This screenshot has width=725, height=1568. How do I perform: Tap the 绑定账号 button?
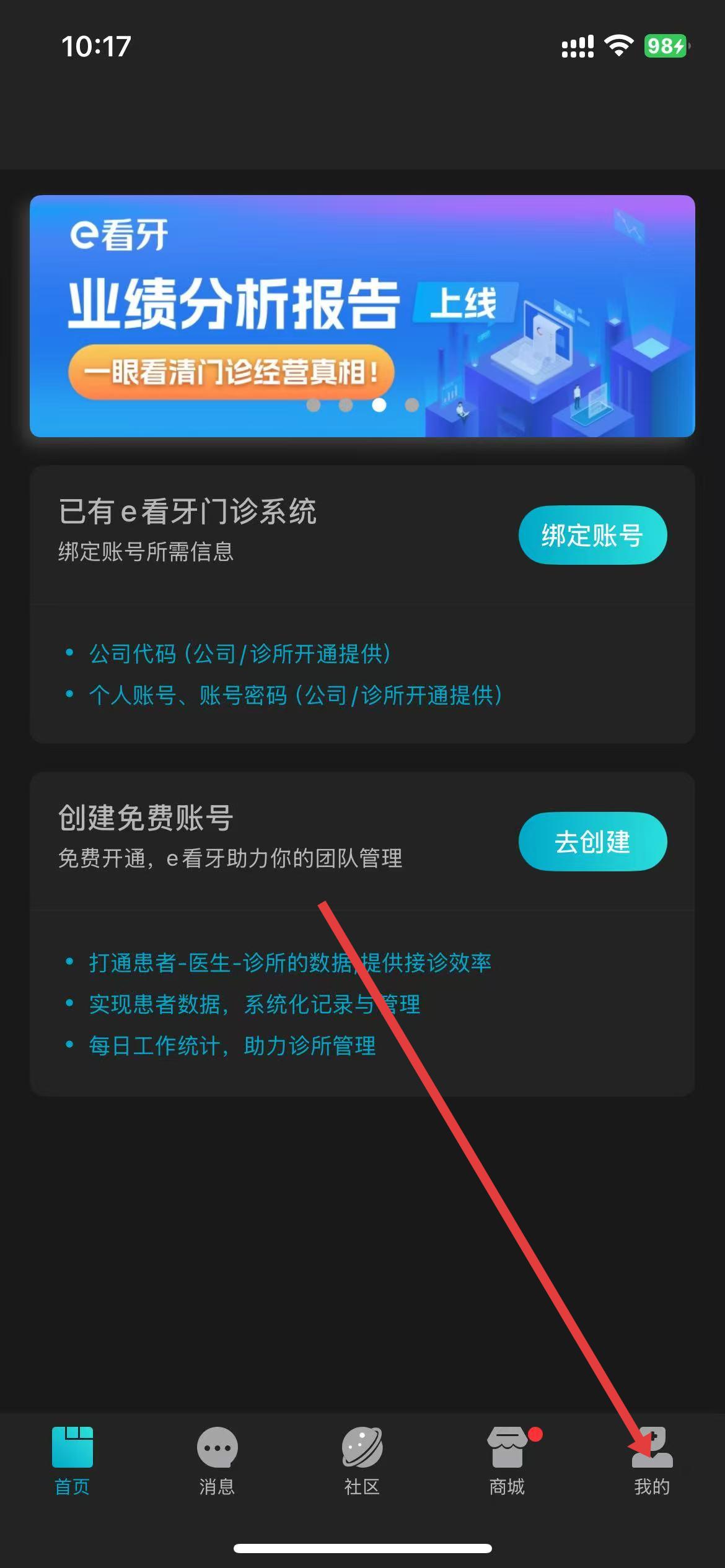(592, 535)
